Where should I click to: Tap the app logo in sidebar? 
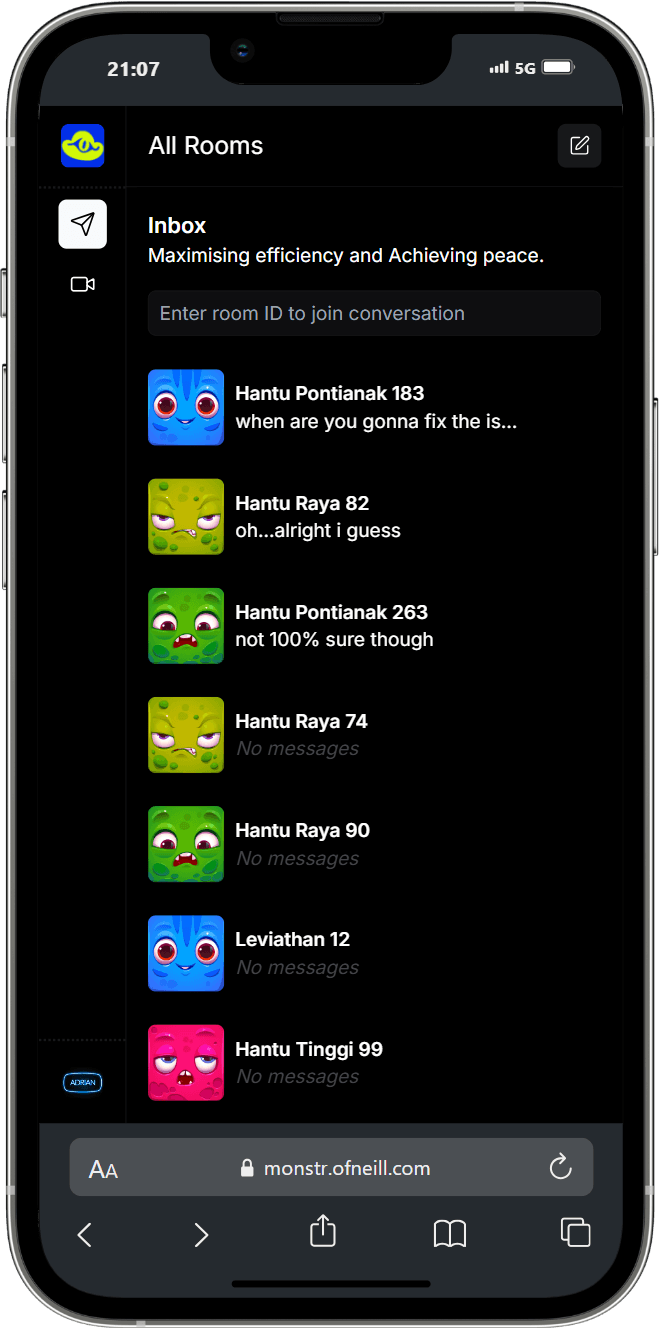(83, 146)
